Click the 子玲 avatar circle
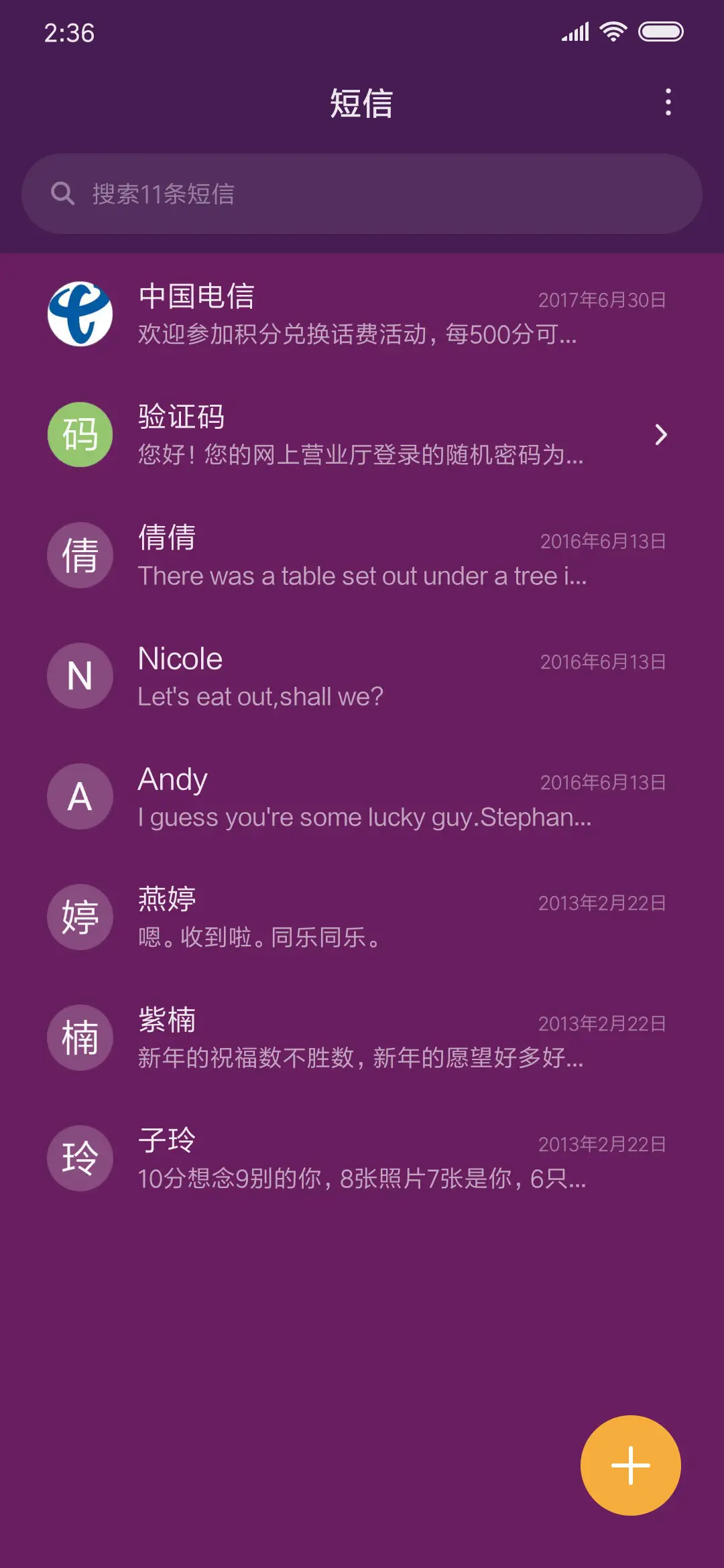Viewport: 724px width, 1568px height. tap(80, 1159)
